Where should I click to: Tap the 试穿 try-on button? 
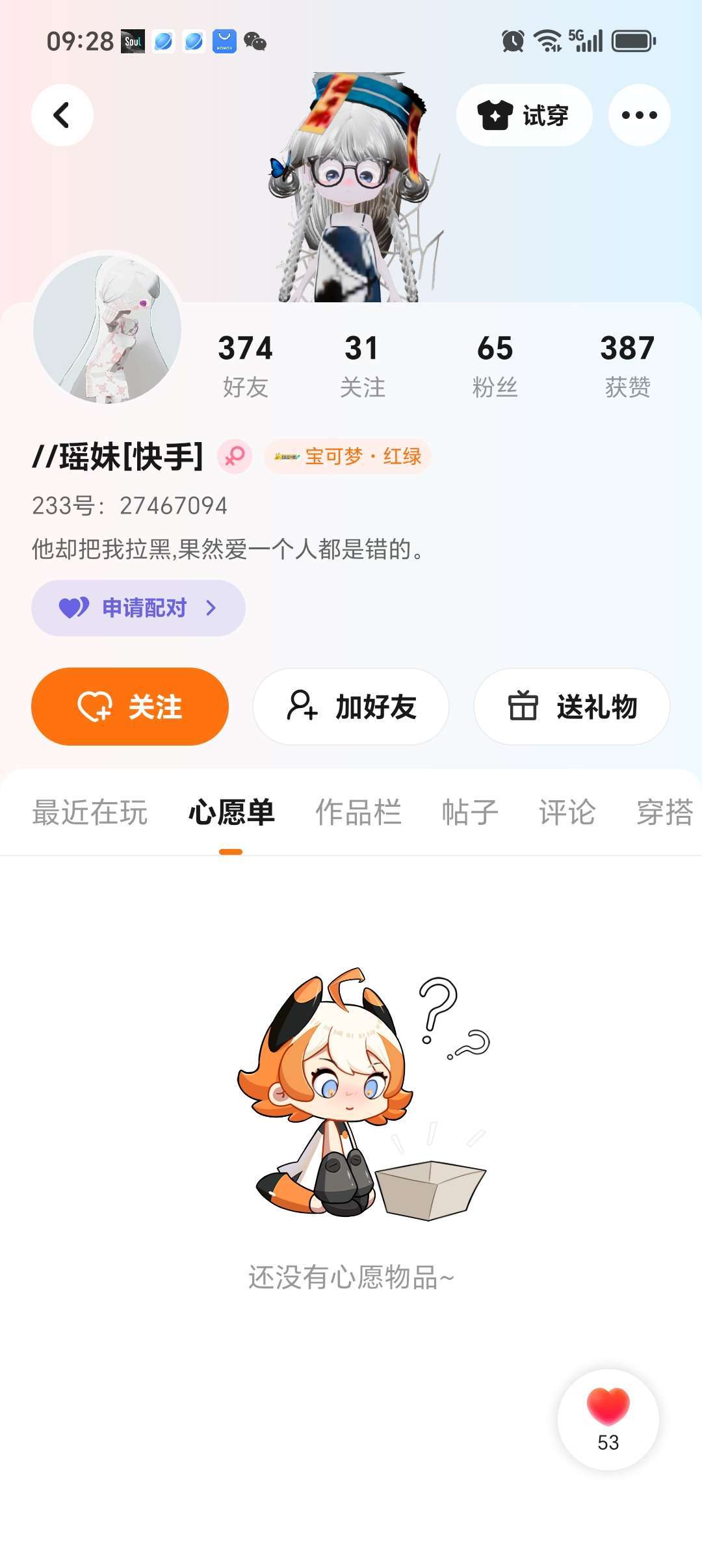(x=524, y=115)
